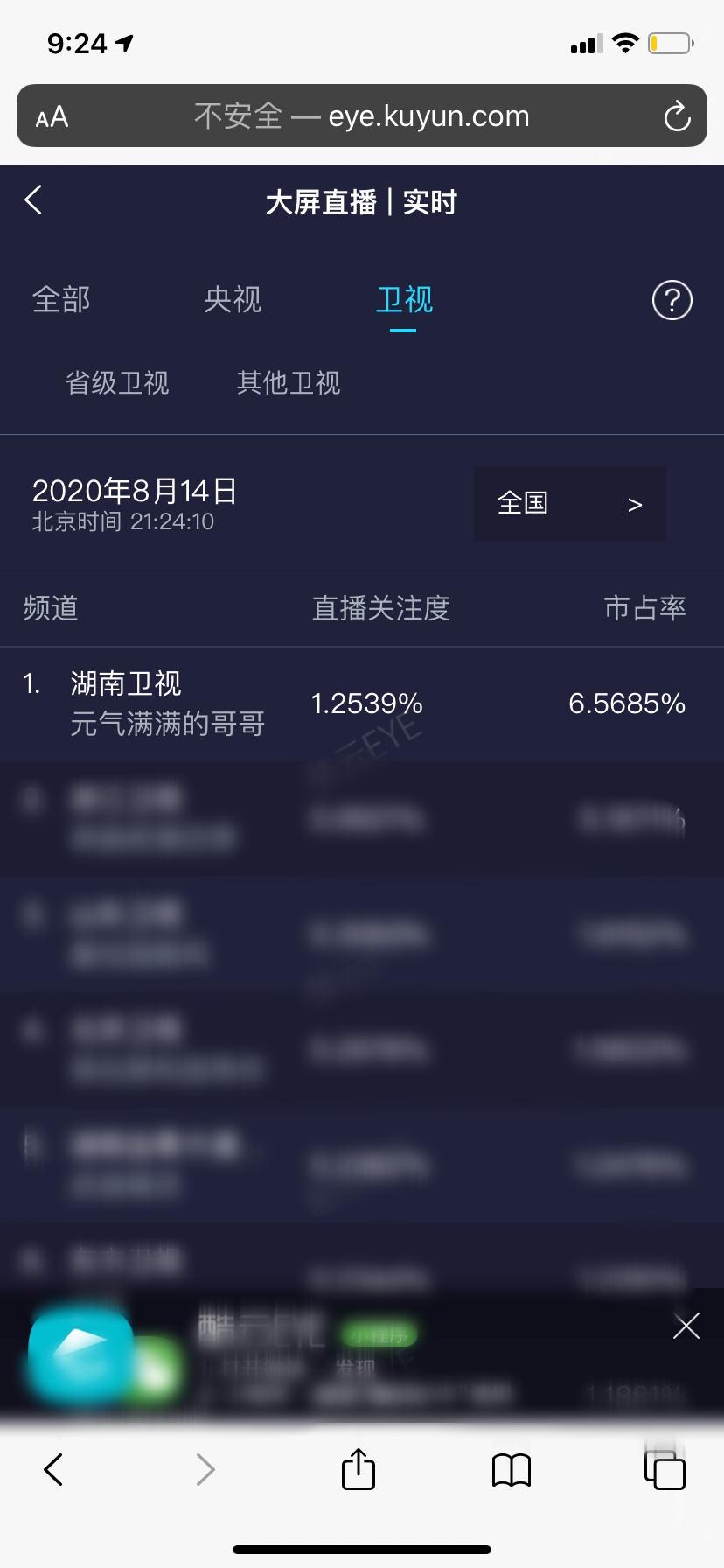
Task: Select the 其他卫视 filter
Action: click(288, 382)
